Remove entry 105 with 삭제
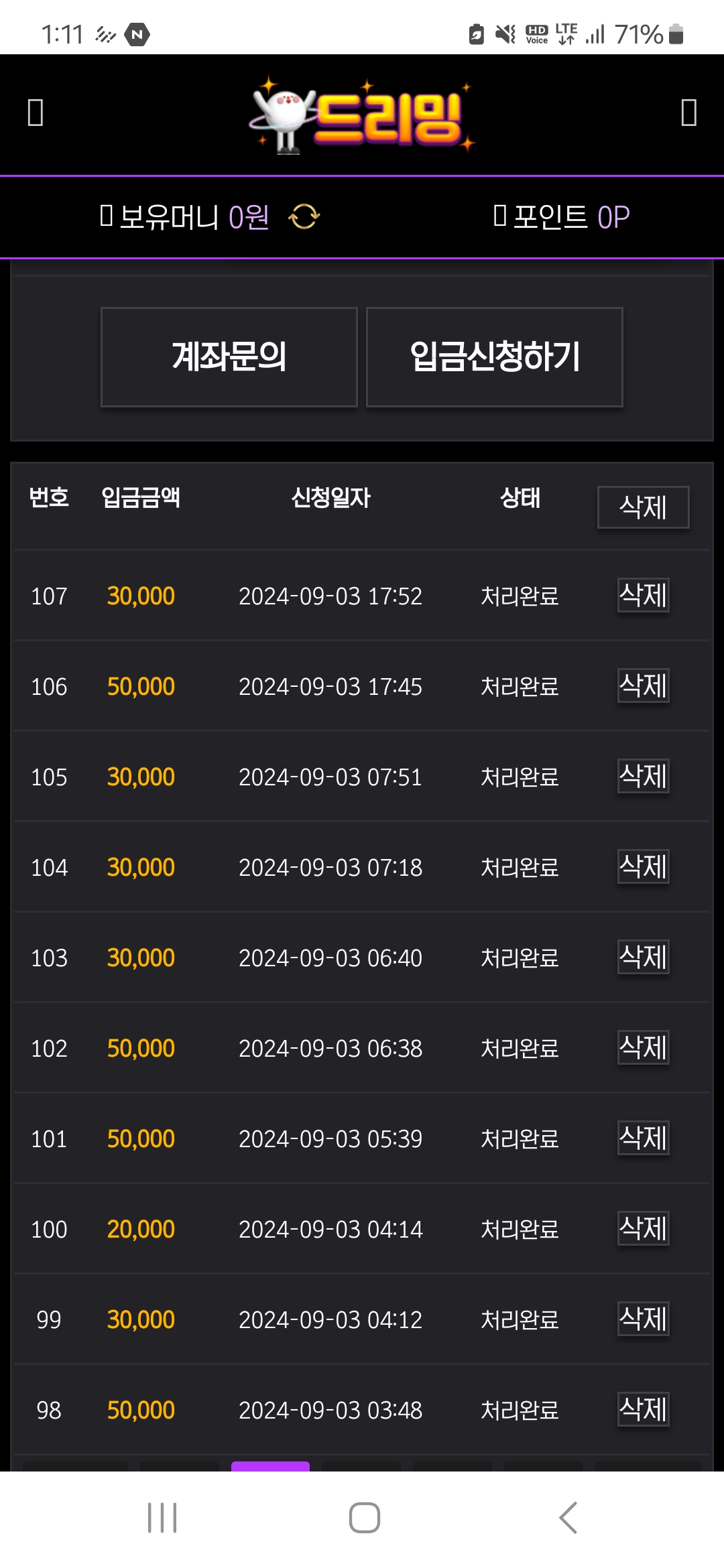 643,776
